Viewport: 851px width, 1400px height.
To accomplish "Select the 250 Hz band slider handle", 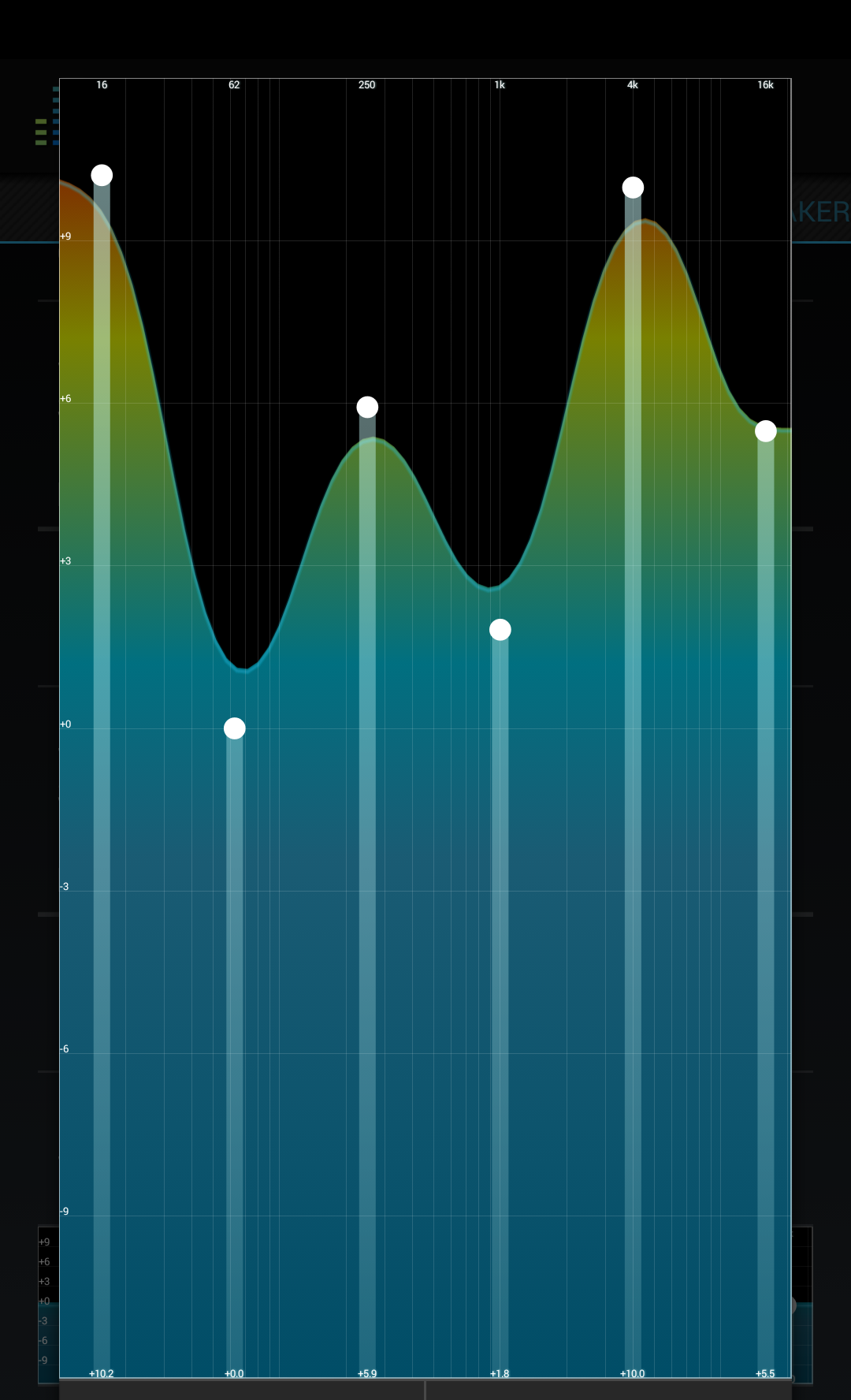I will point(367,408).
